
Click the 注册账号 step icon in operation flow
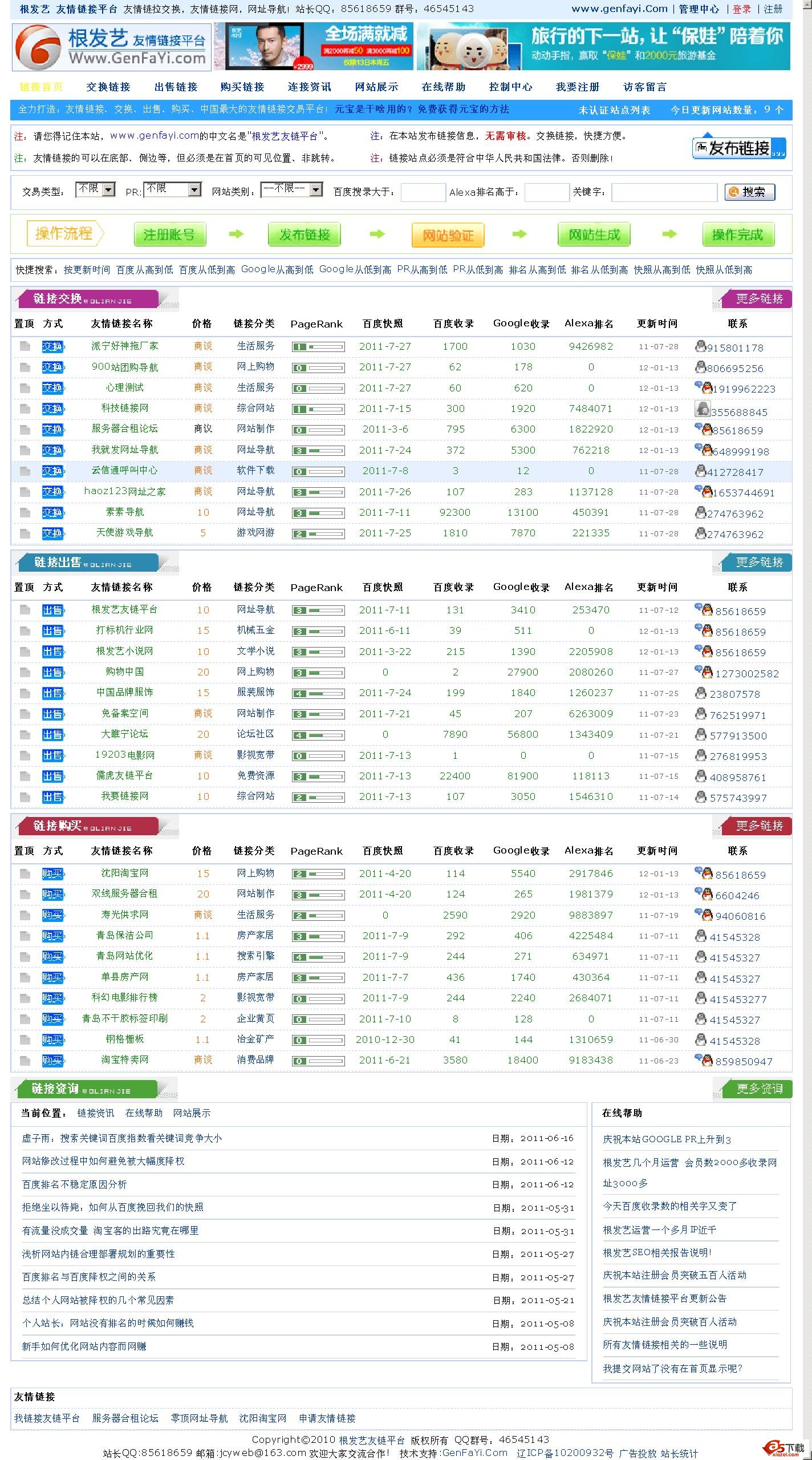point(169,234)
